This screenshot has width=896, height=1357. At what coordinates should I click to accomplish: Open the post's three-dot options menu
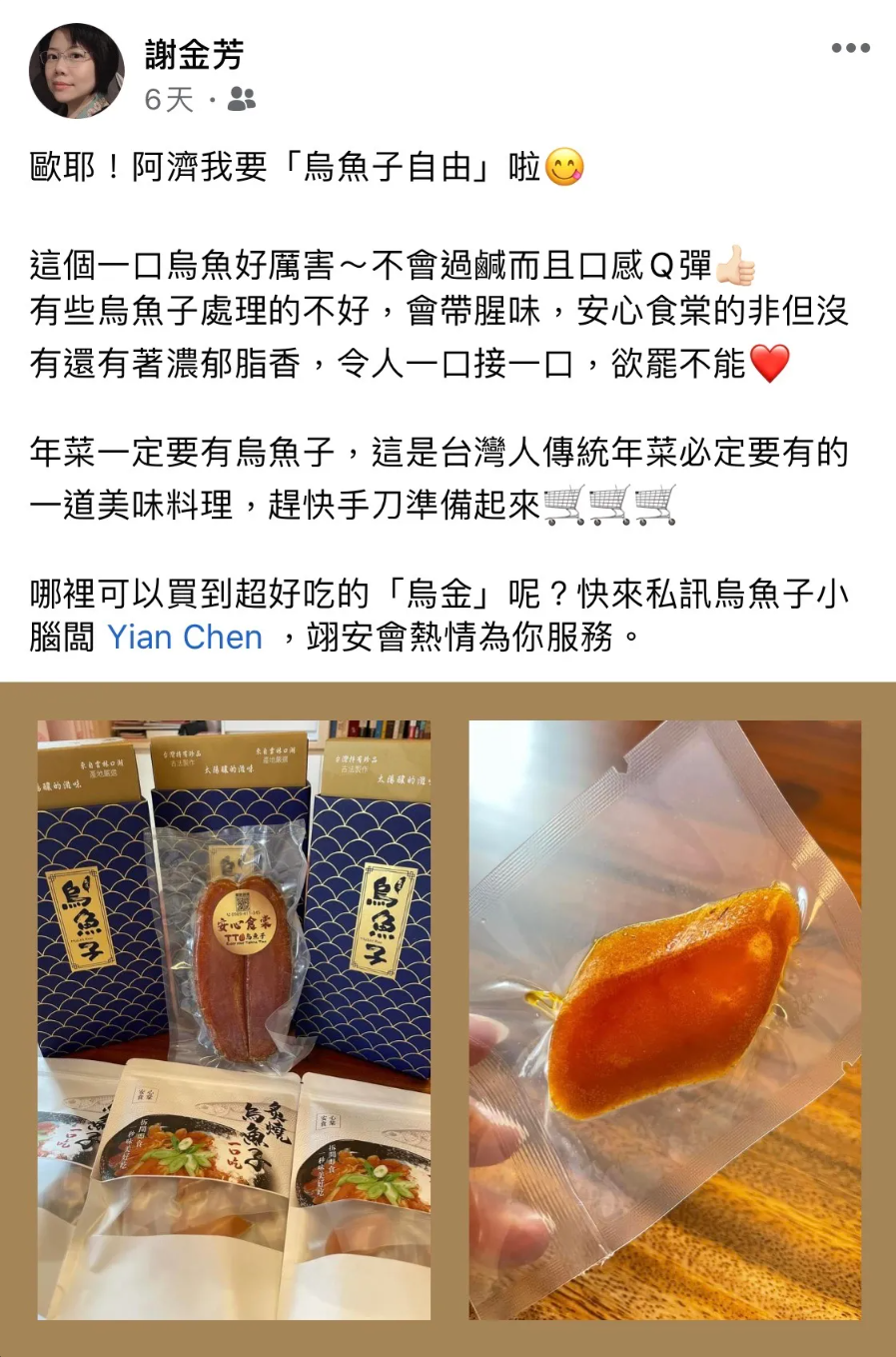(850, 48)
